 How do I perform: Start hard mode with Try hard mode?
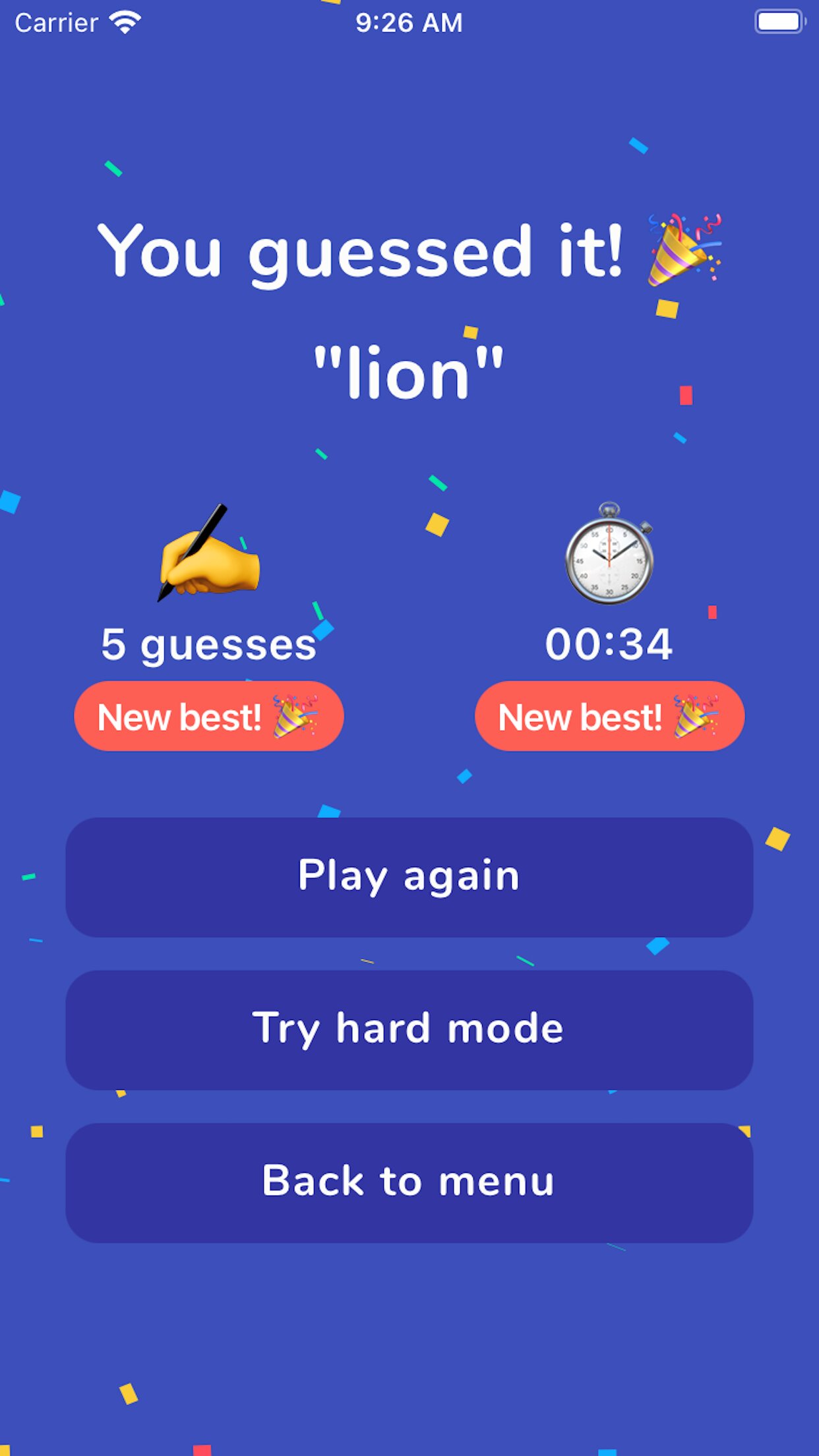[409, 1029]
